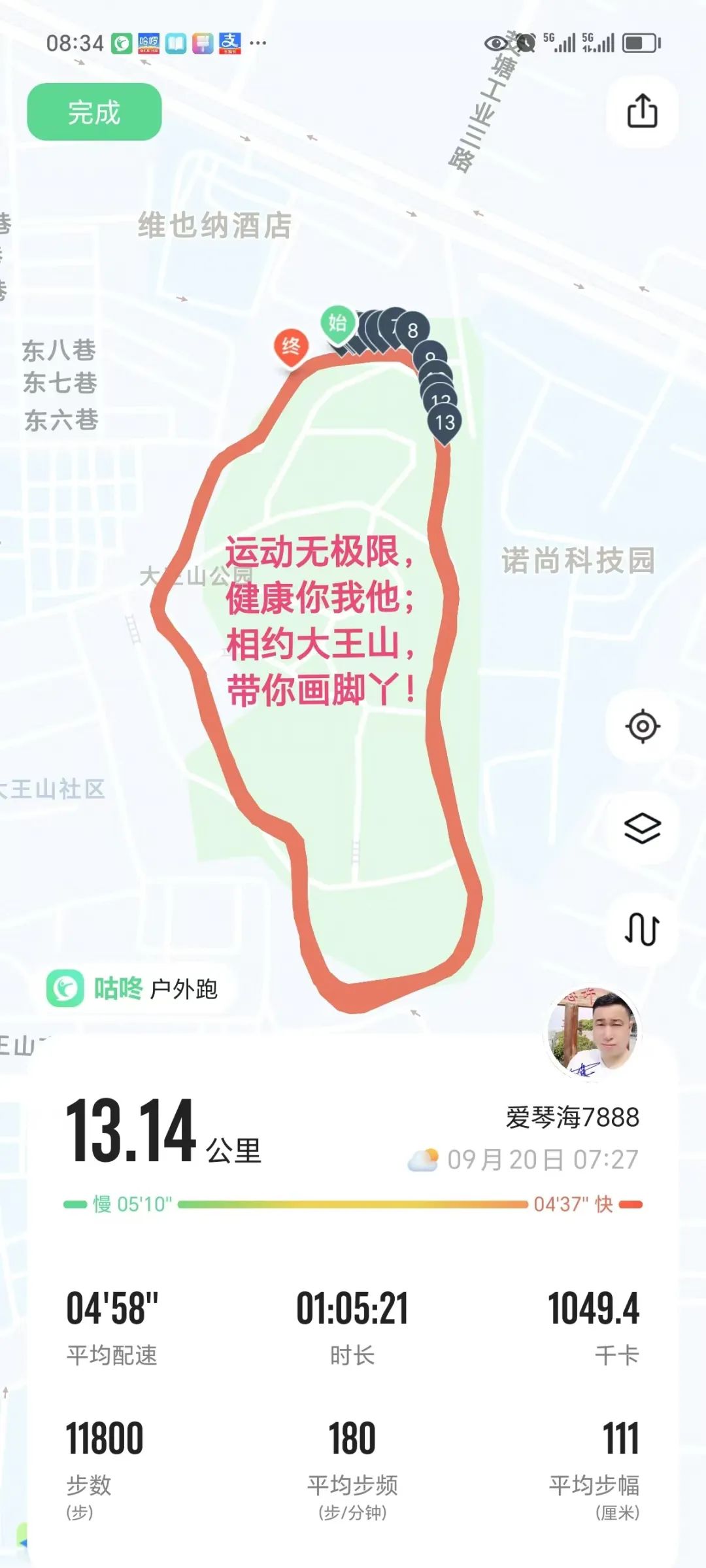Select the kilometer 13 marker
The height and width of the screenshot is (1568, 706).
(445, 423)
